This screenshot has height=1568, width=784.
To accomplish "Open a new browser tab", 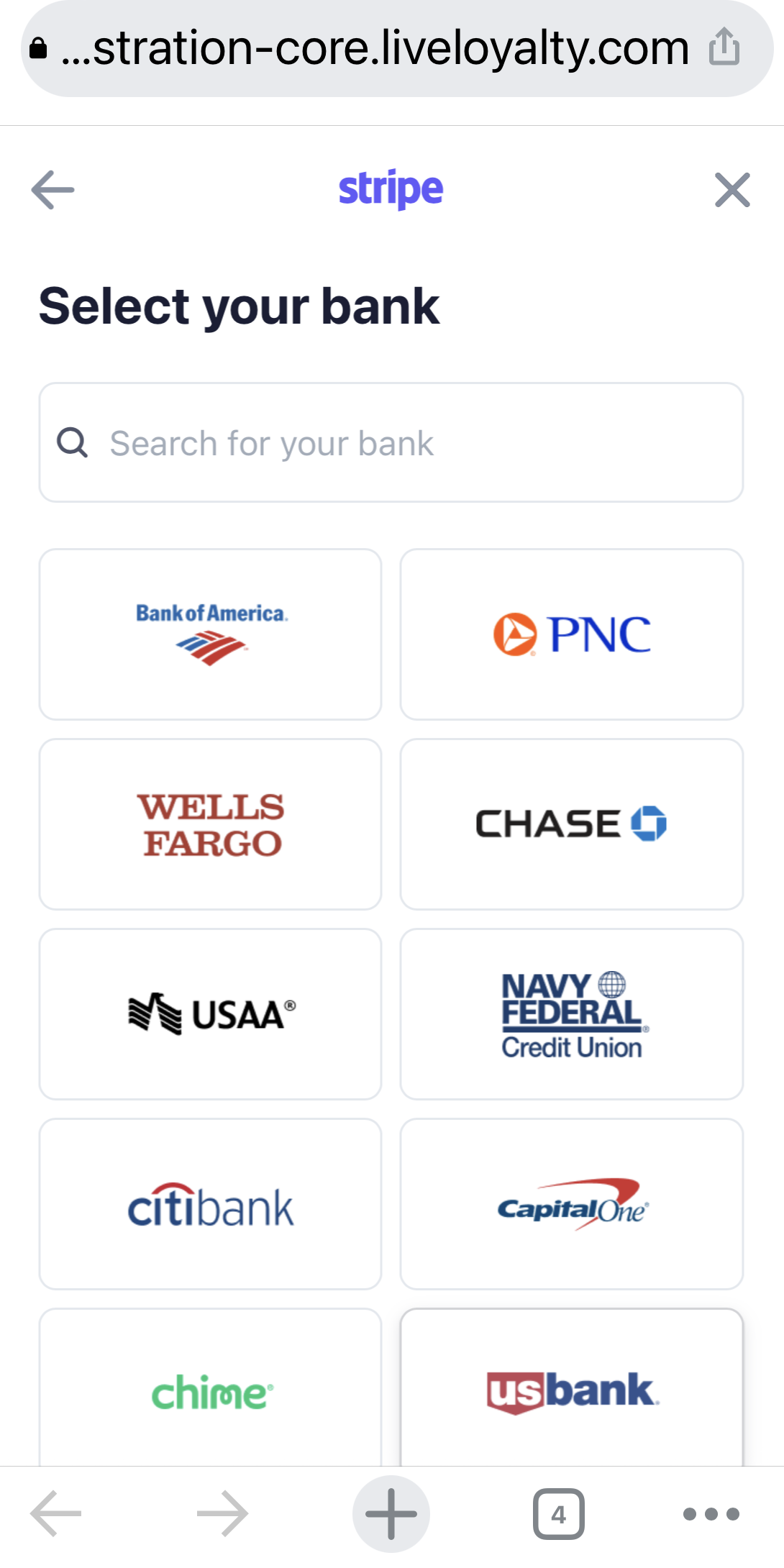I will (391, 1513).
